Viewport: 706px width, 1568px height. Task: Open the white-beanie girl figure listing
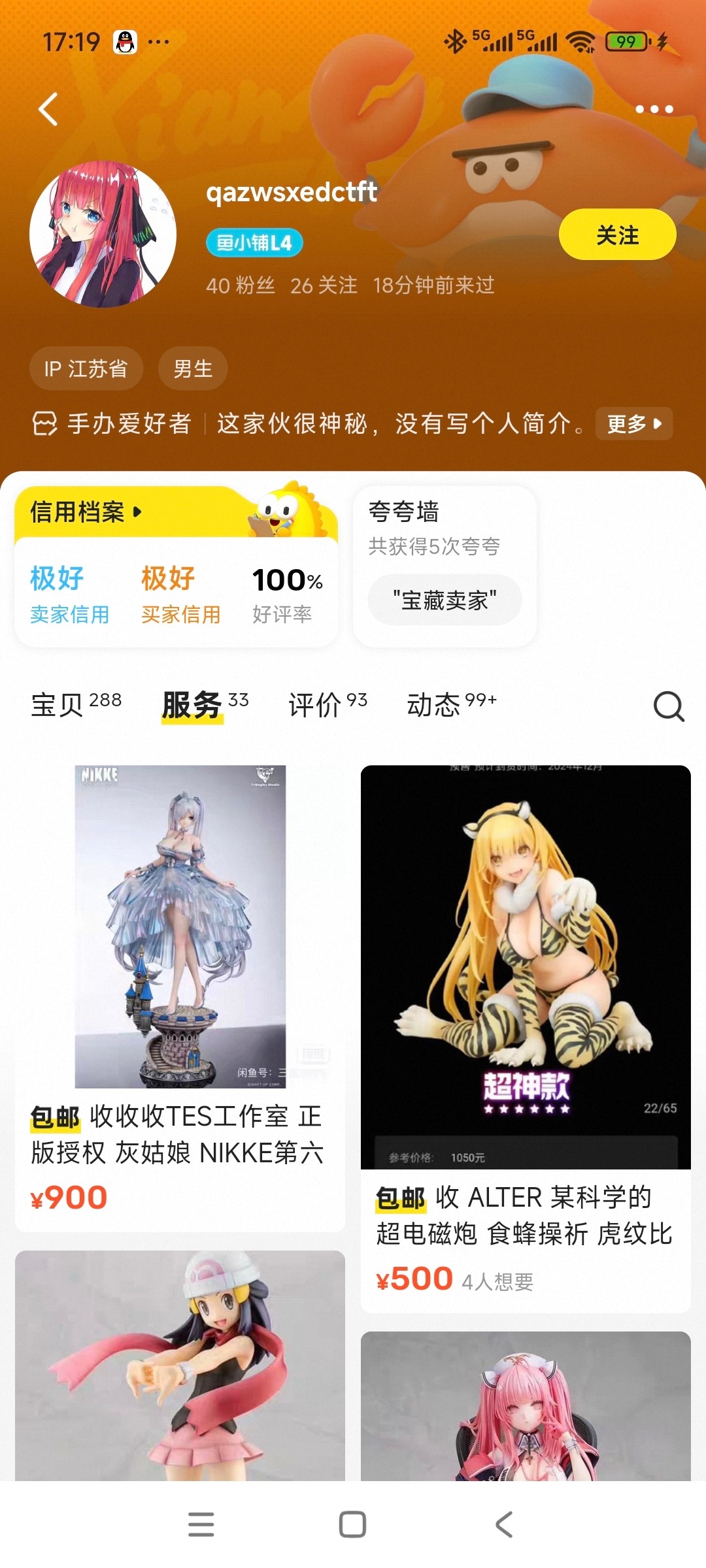click(180, 1365)
